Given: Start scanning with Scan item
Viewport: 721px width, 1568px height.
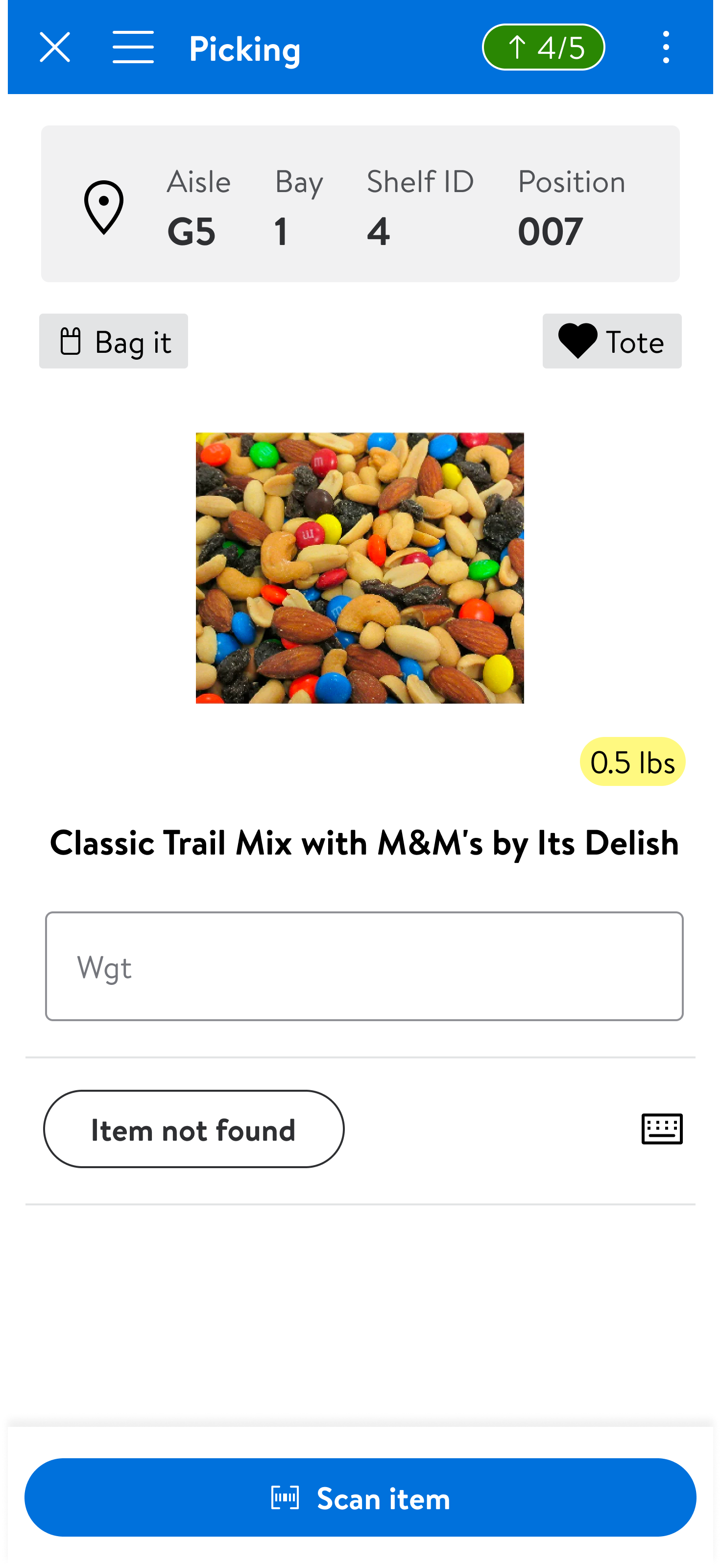Looking at the screenshot, I should tap(360, 1497).
